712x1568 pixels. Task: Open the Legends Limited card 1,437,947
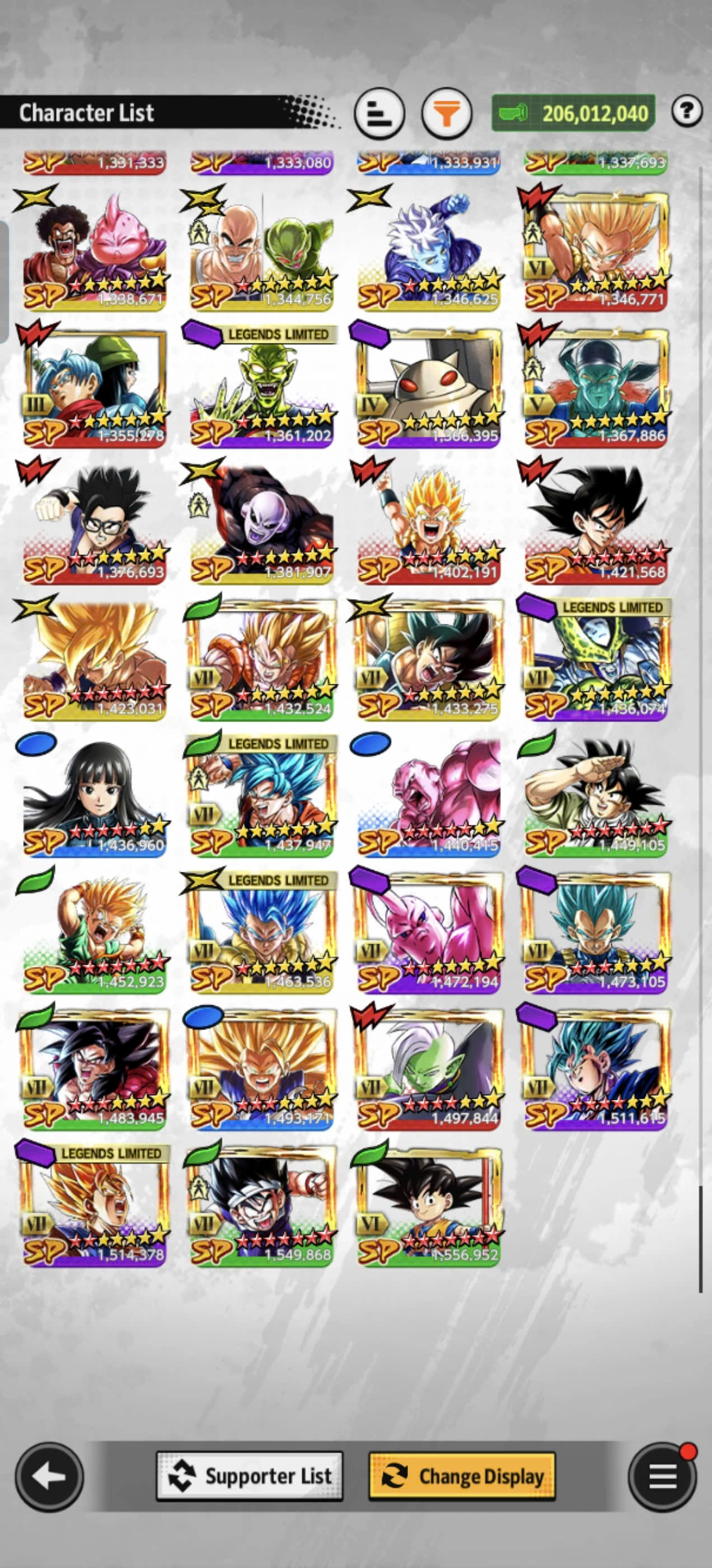(x=261, y=797)
